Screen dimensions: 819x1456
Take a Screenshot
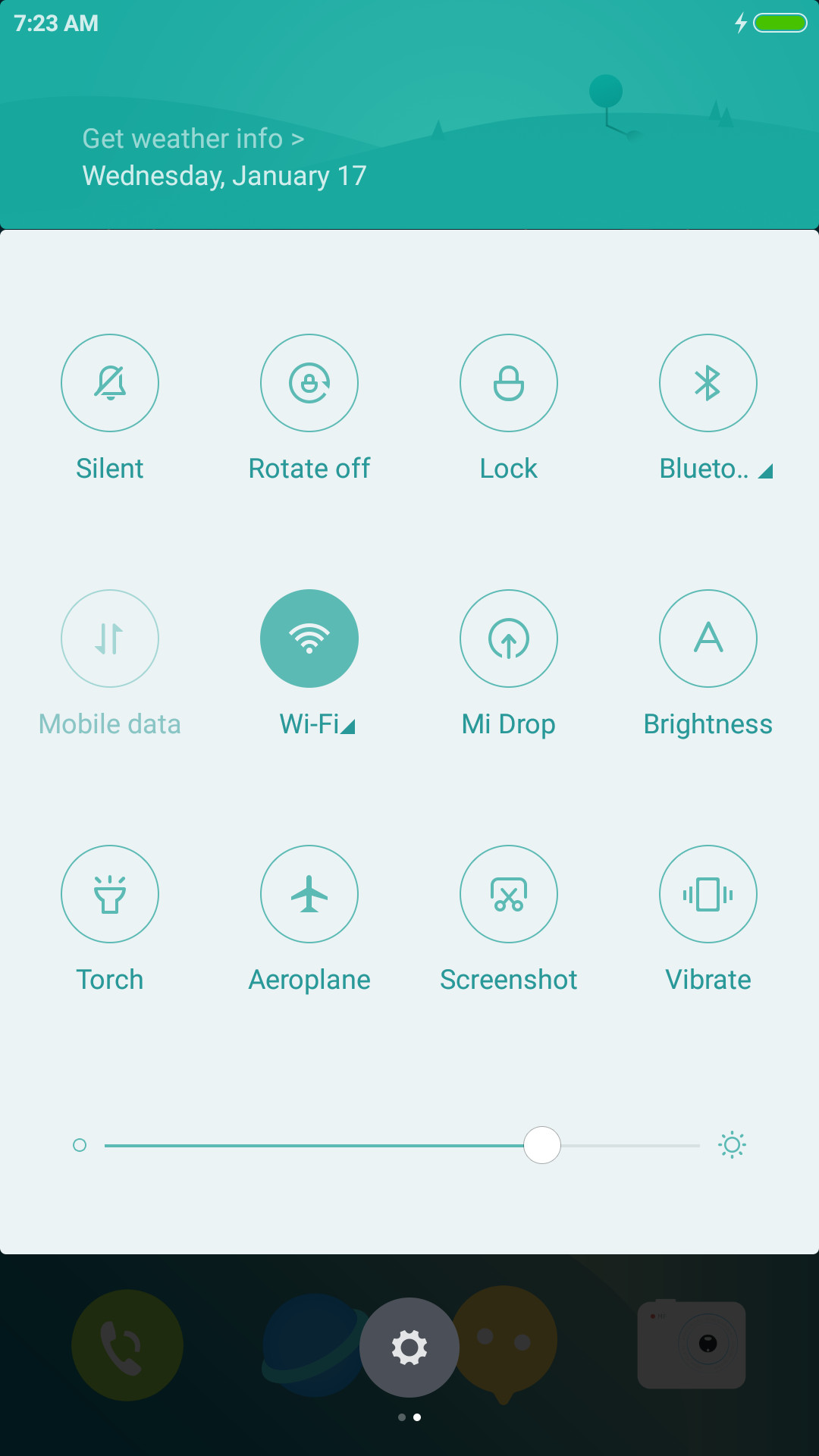[x=509, y=894]
